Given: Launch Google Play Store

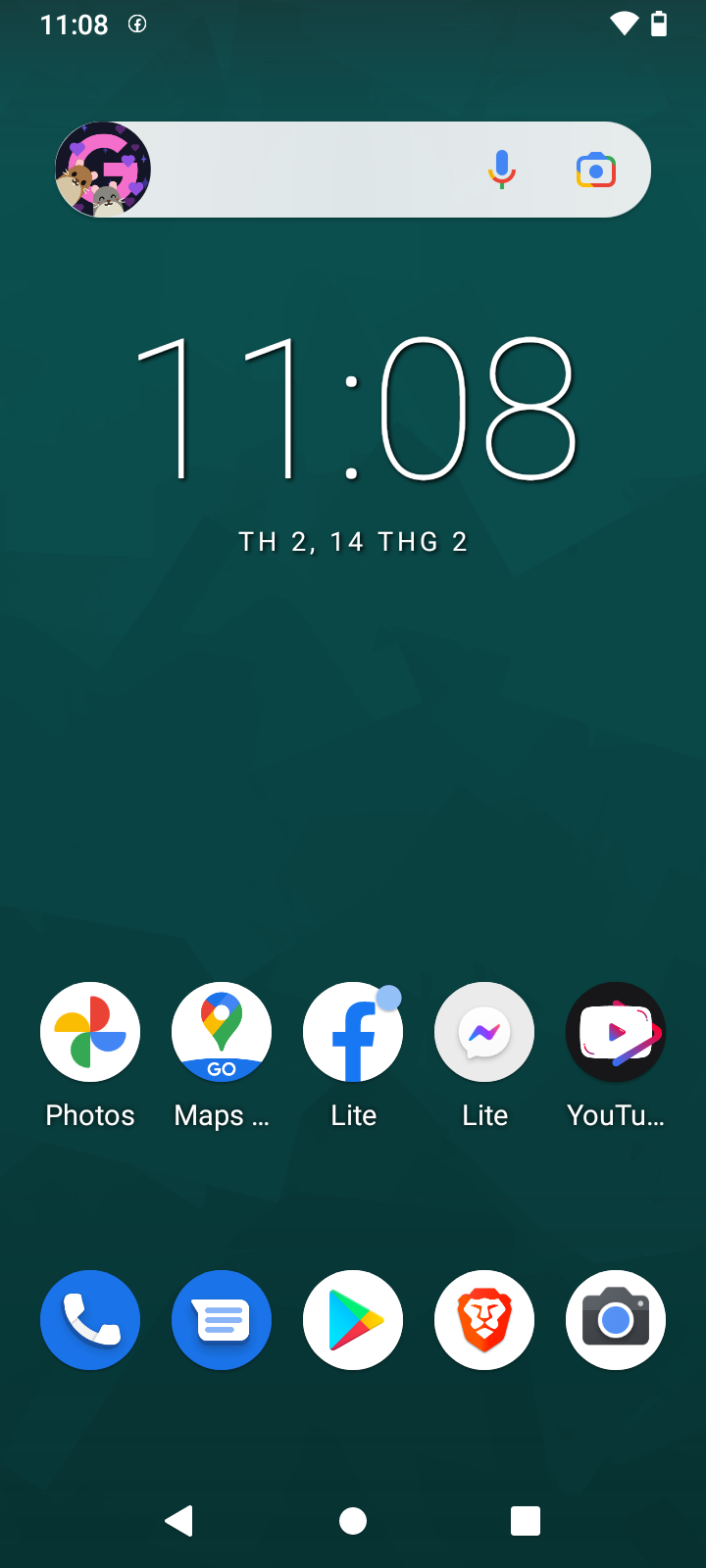Looking at the screenshot, I should [x=353, y=1320].
